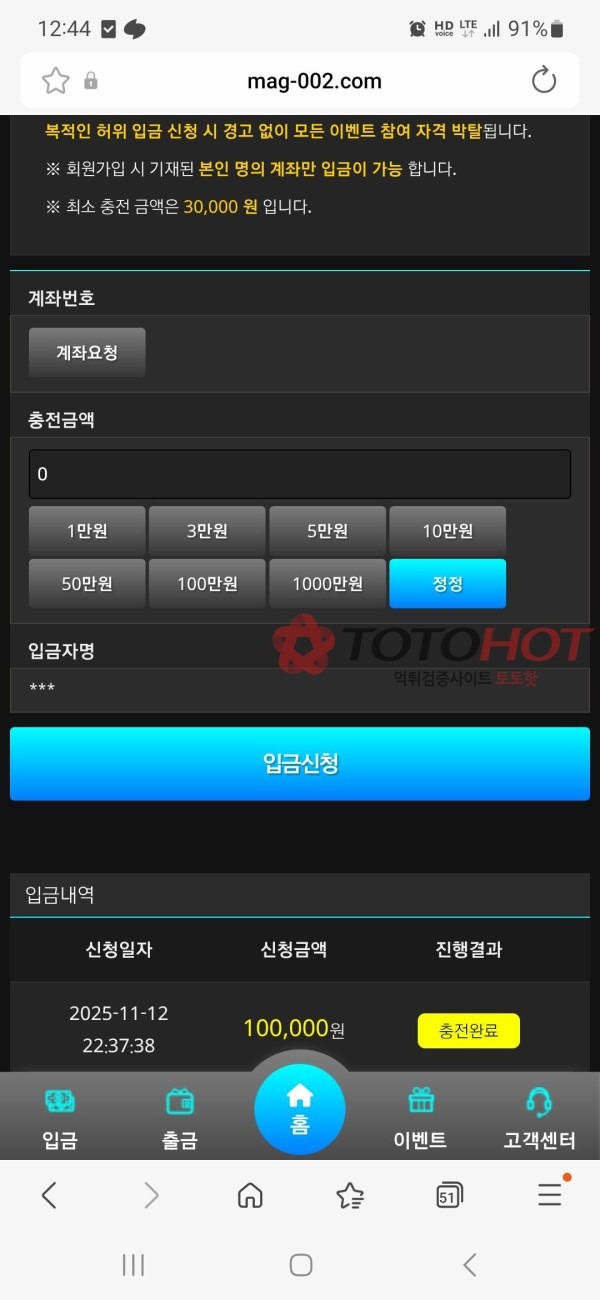Open the 이벤트 tab
This screenshot has height=1300, width=600.
point(421,1118)
